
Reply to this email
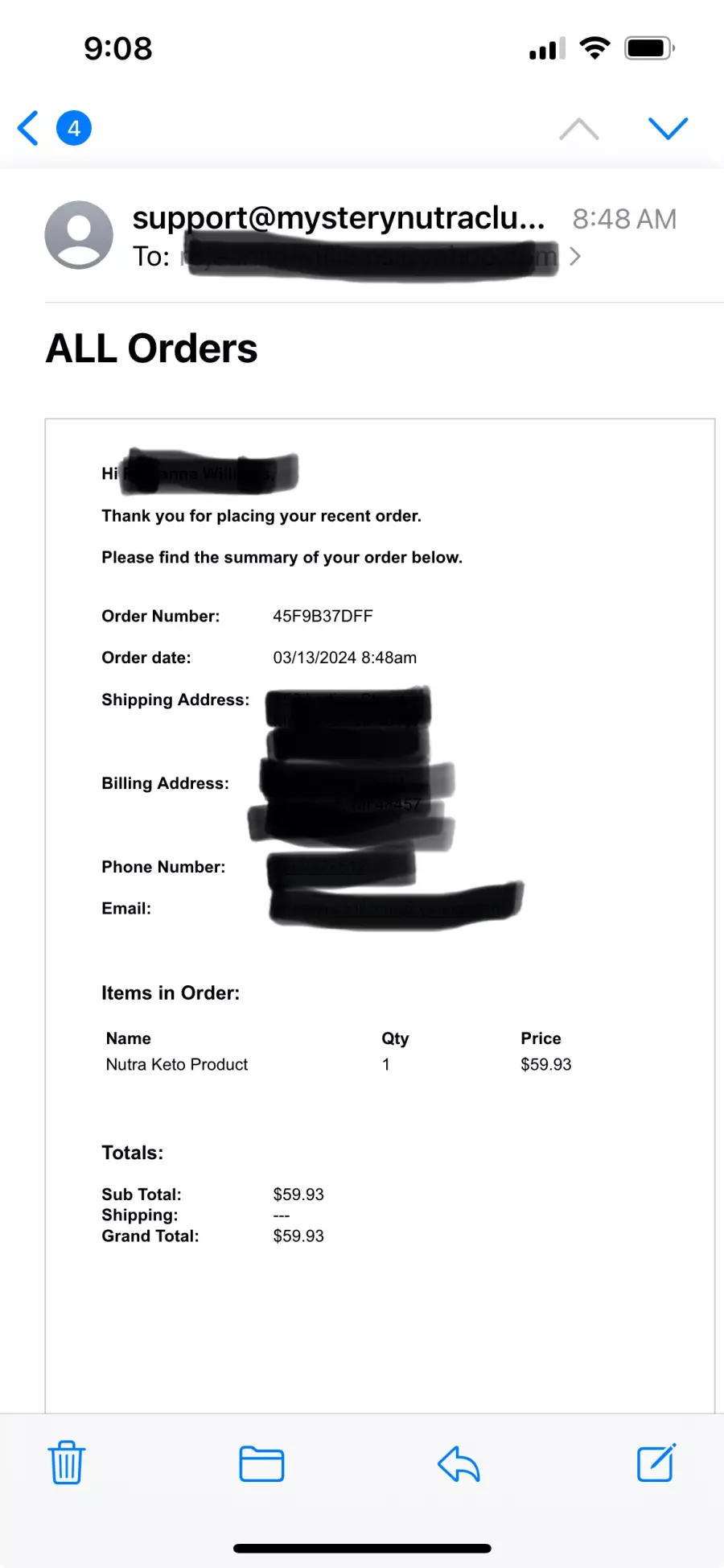click(x=459, y=1463)
